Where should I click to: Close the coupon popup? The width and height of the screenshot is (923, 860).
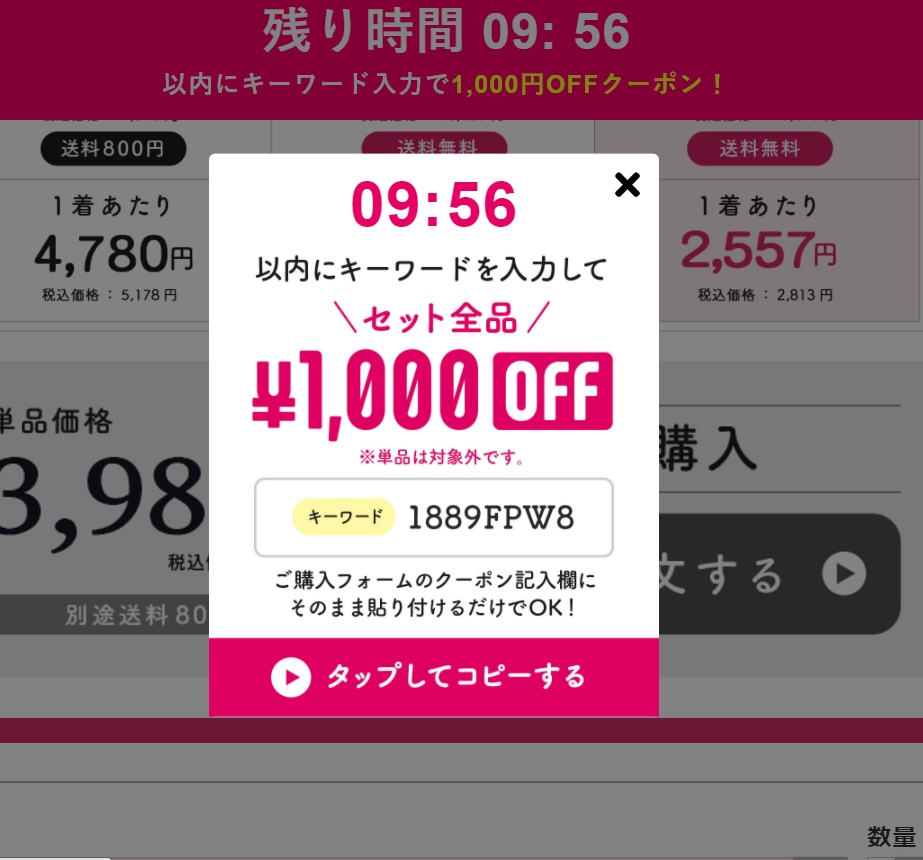tap(627, 185)
